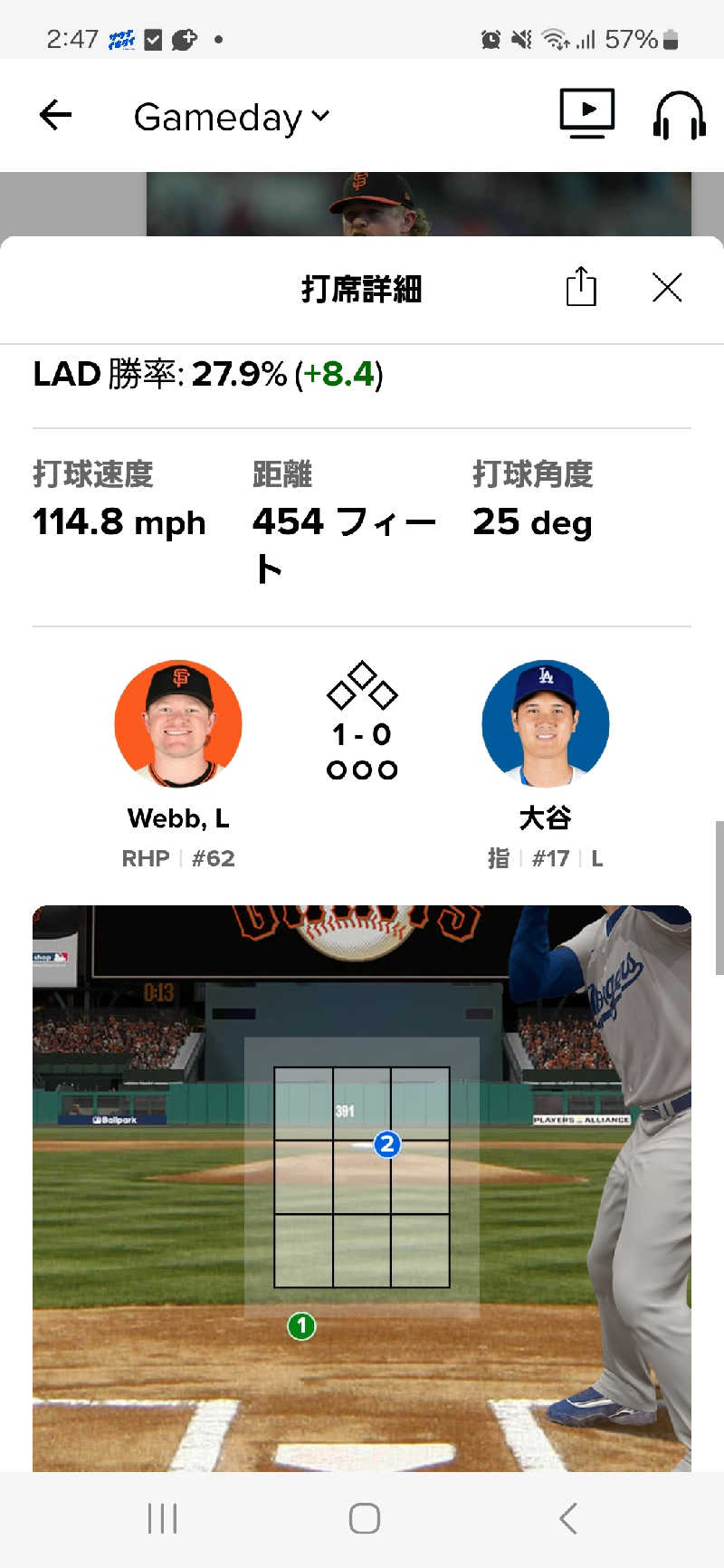724x1568 pixels.
Task: Open the audio headphones icon
Action: [x=679, y=115]
